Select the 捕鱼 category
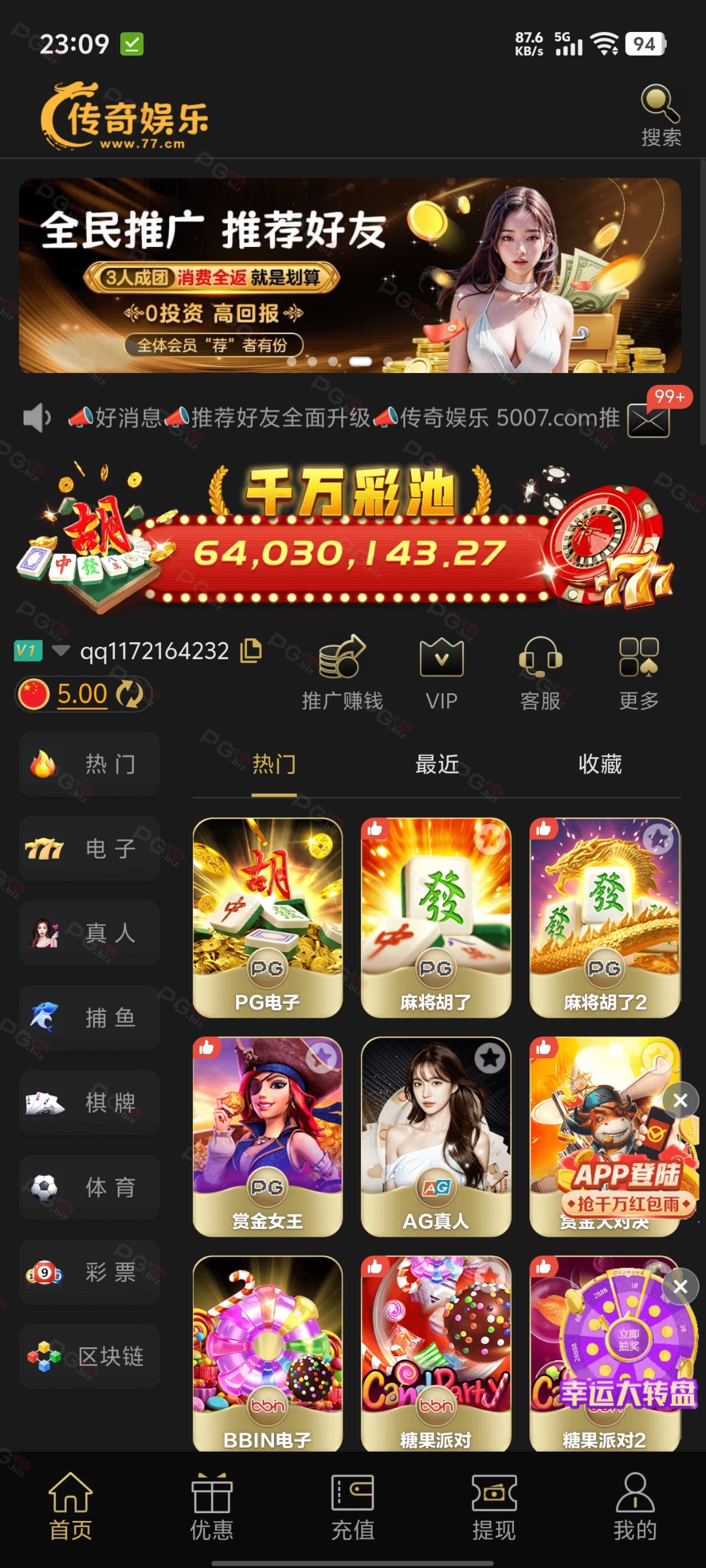Viewport: 706px width, 1568px height. 90,1018
